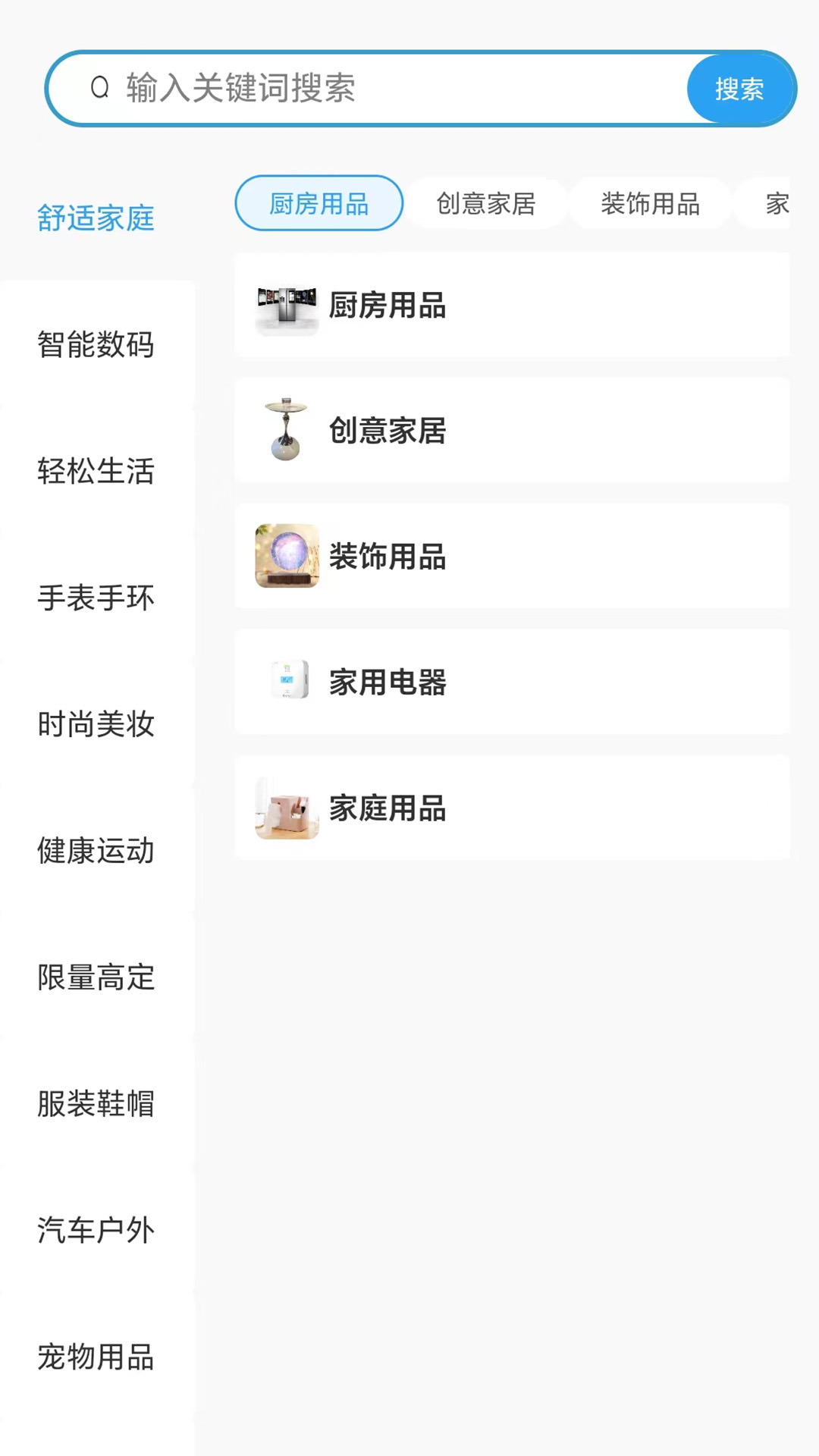The height and width of the screenshot is (1456, 819).
Task: Open the 宠物用品 sidebar category
Action: [95, 1357]
